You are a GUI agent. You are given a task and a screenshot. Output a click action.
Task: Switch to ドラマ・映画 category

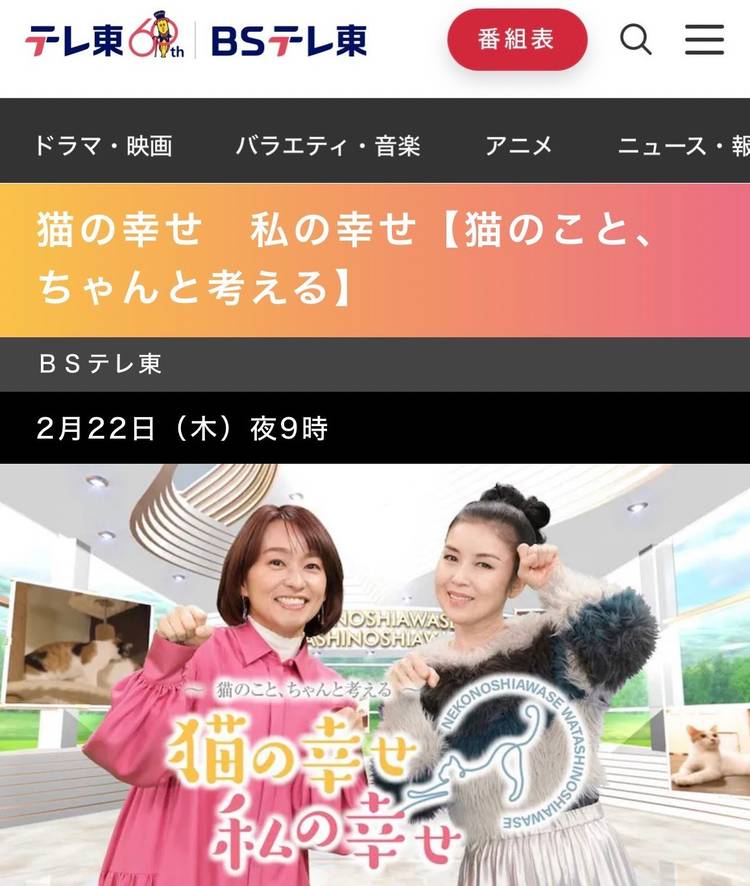(x=103, y=146)
